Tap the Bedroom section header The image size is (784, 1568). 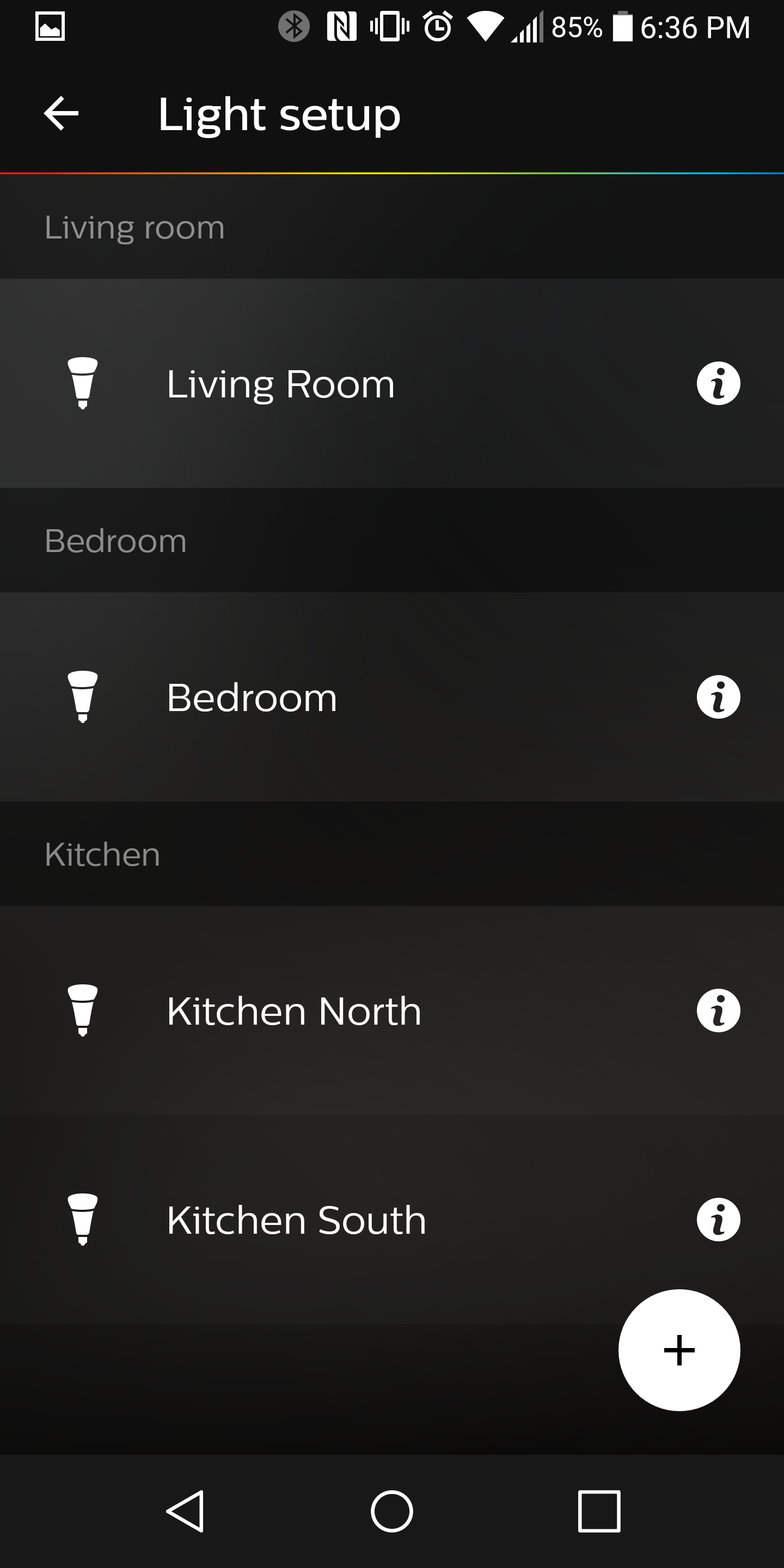(115, 540)
